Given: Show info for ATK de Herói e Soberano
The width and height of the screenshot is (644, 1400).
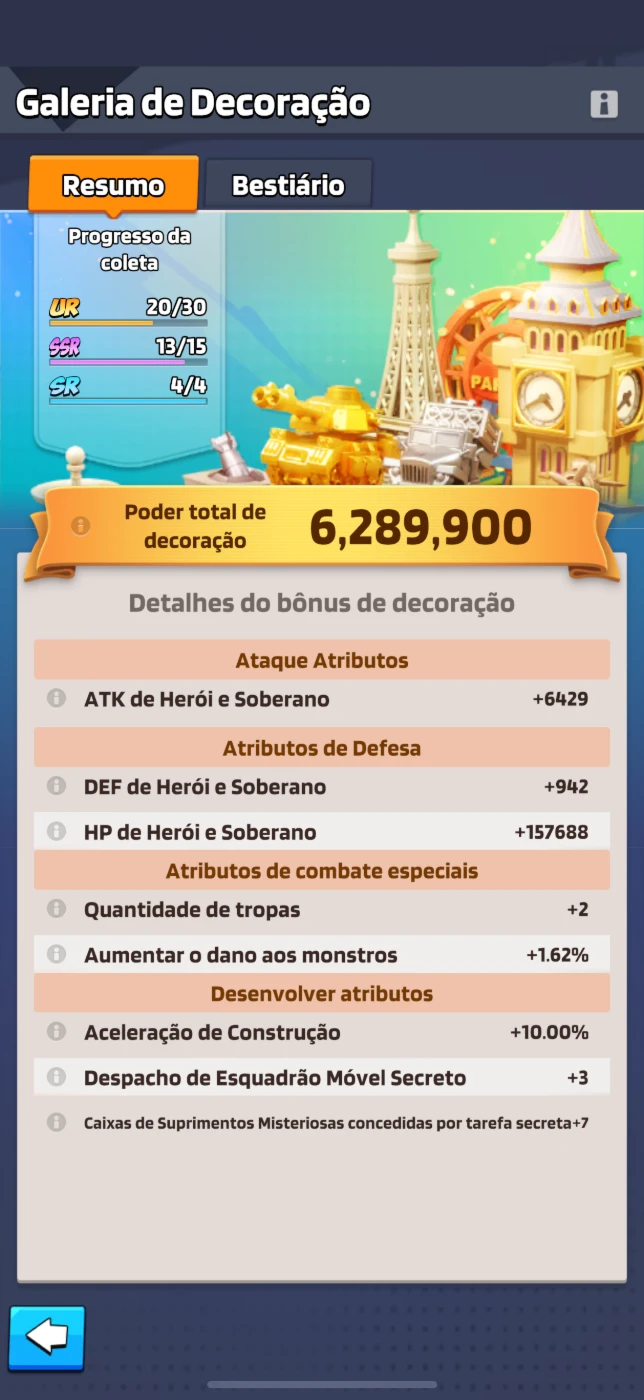Looking at the screenshot, I should [x=57, y=698].
